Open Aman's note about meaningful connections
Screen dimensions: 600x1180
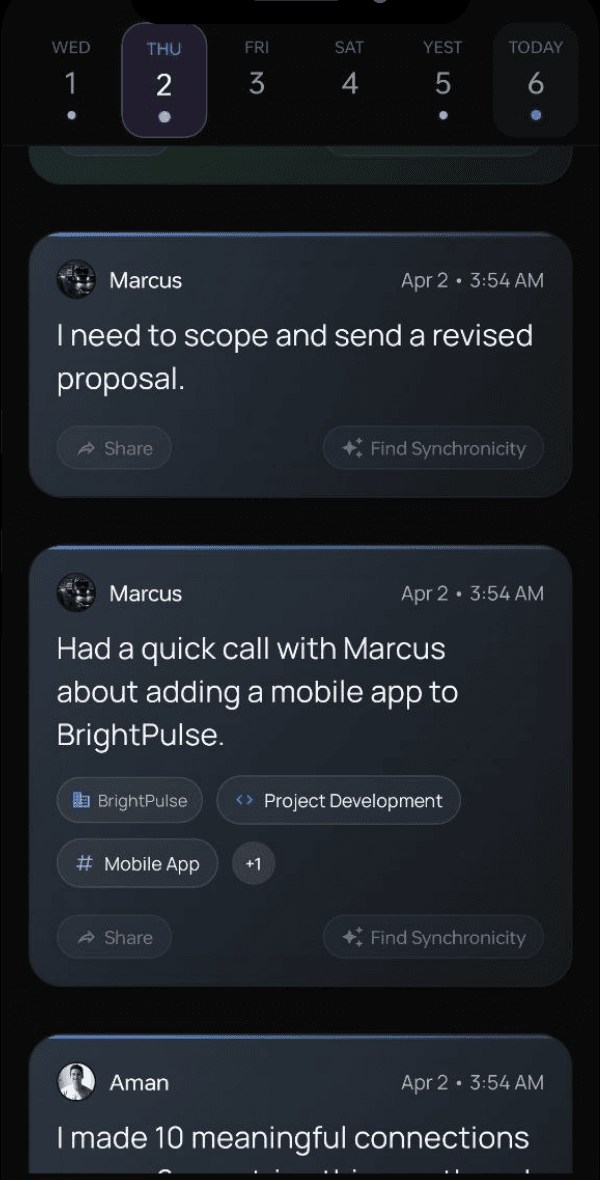293,1137
